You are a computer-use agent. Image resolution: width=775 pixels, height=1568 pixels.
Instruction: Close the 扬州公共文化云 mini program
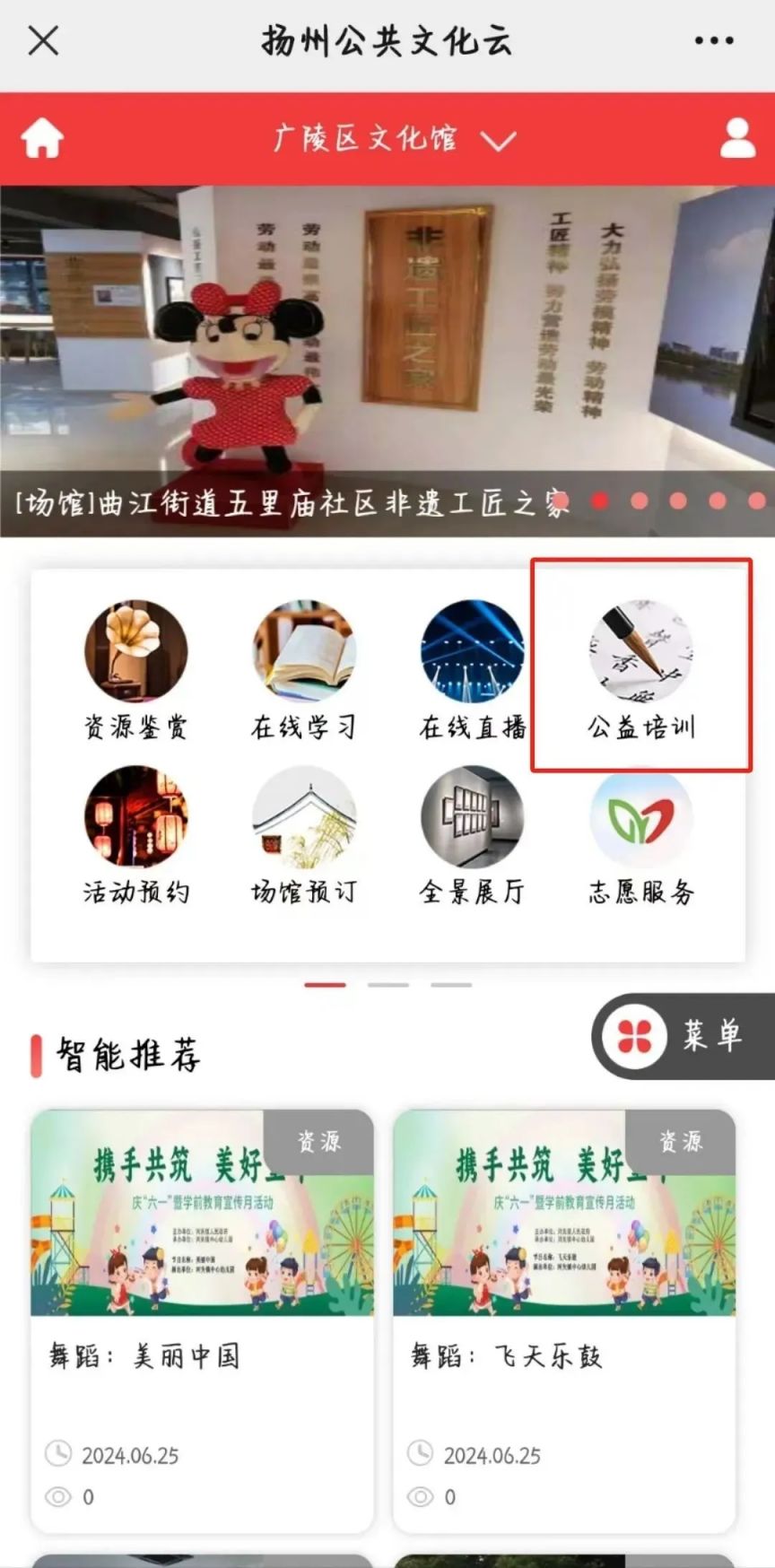pos(43,41)
